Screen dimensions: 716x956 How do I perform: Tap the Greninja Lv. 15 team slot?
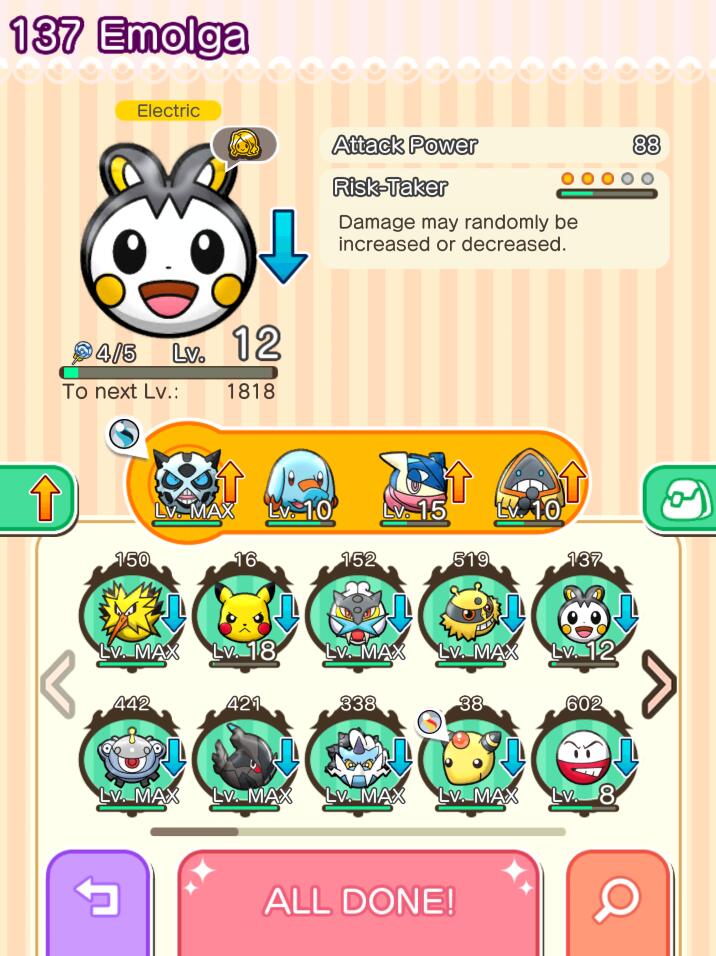pyautogui.click(x=414, y=482)
